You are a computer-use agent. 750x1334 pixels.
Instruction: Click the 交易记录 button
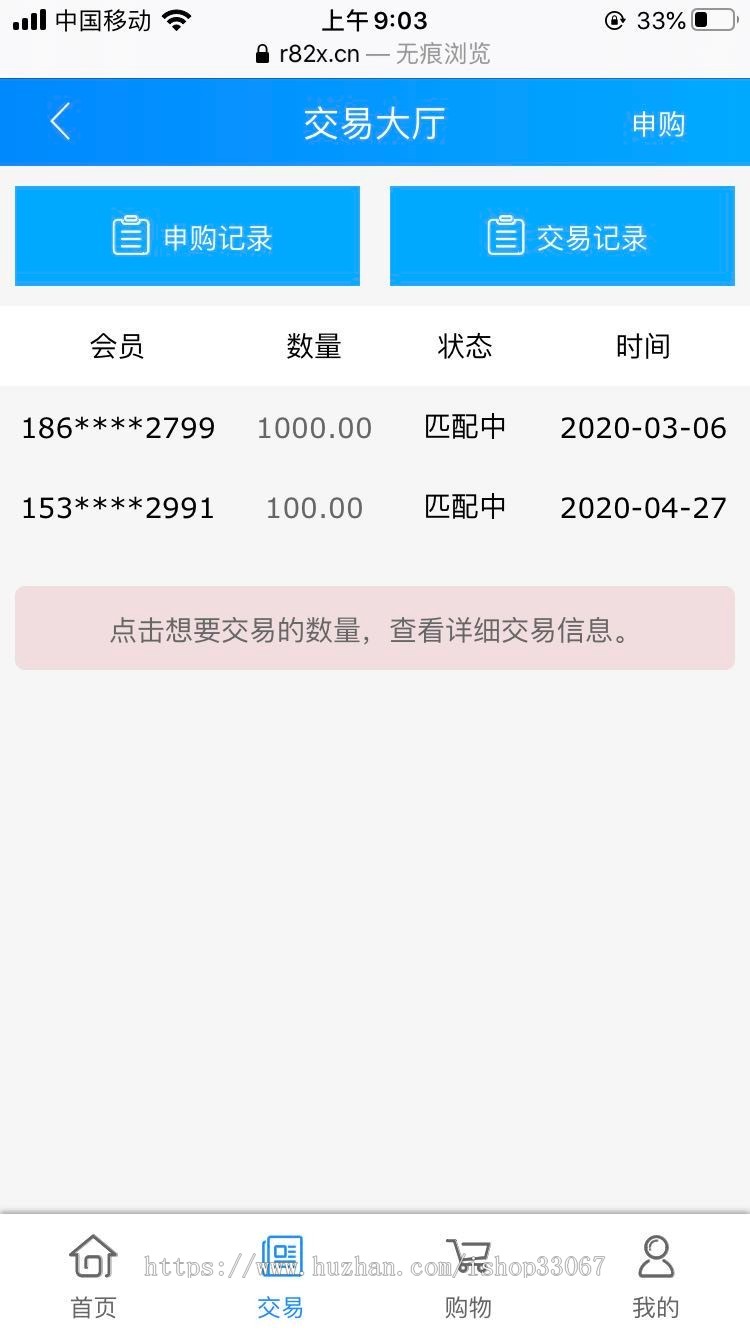click(562, 235)
